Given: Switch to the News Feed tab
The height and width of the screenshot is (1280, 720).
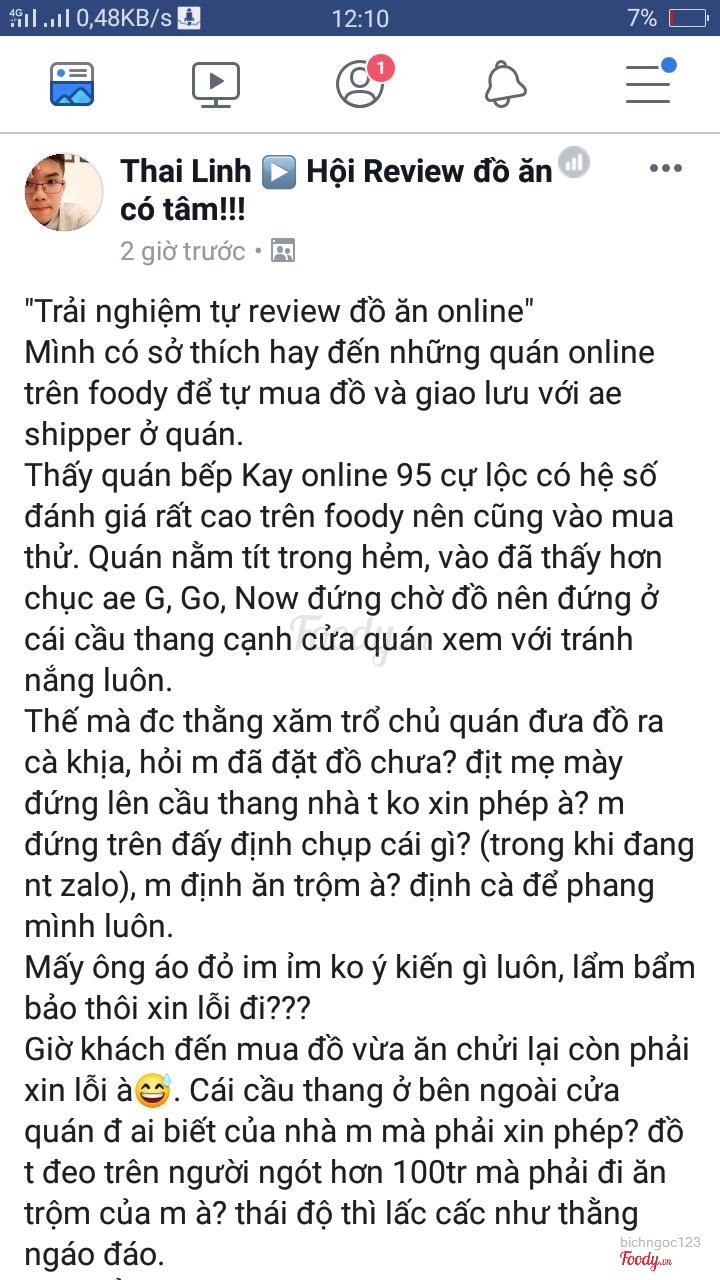Looking at the screenshot, I should (x=72, y=84).
